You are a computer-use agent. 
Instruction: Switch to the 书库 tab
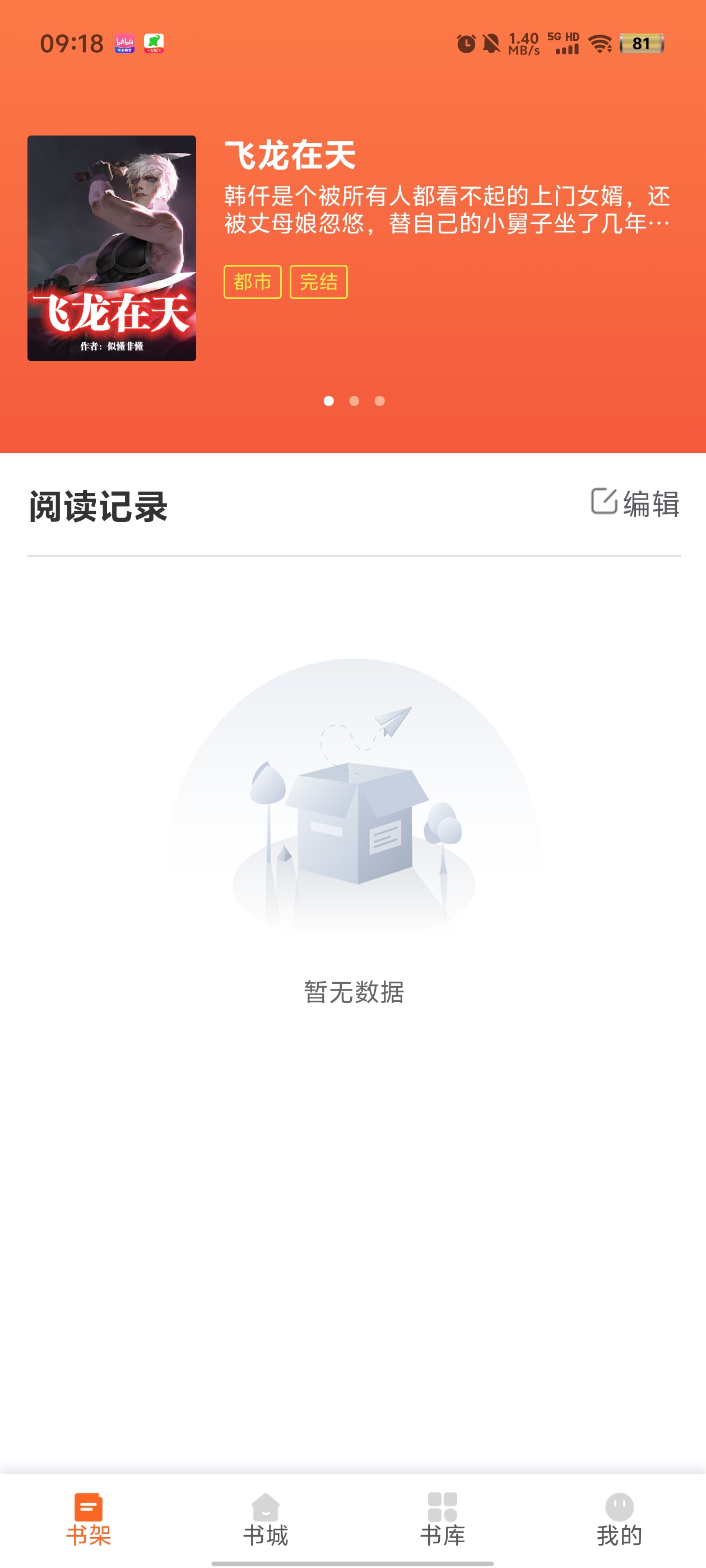(442, 1519)
